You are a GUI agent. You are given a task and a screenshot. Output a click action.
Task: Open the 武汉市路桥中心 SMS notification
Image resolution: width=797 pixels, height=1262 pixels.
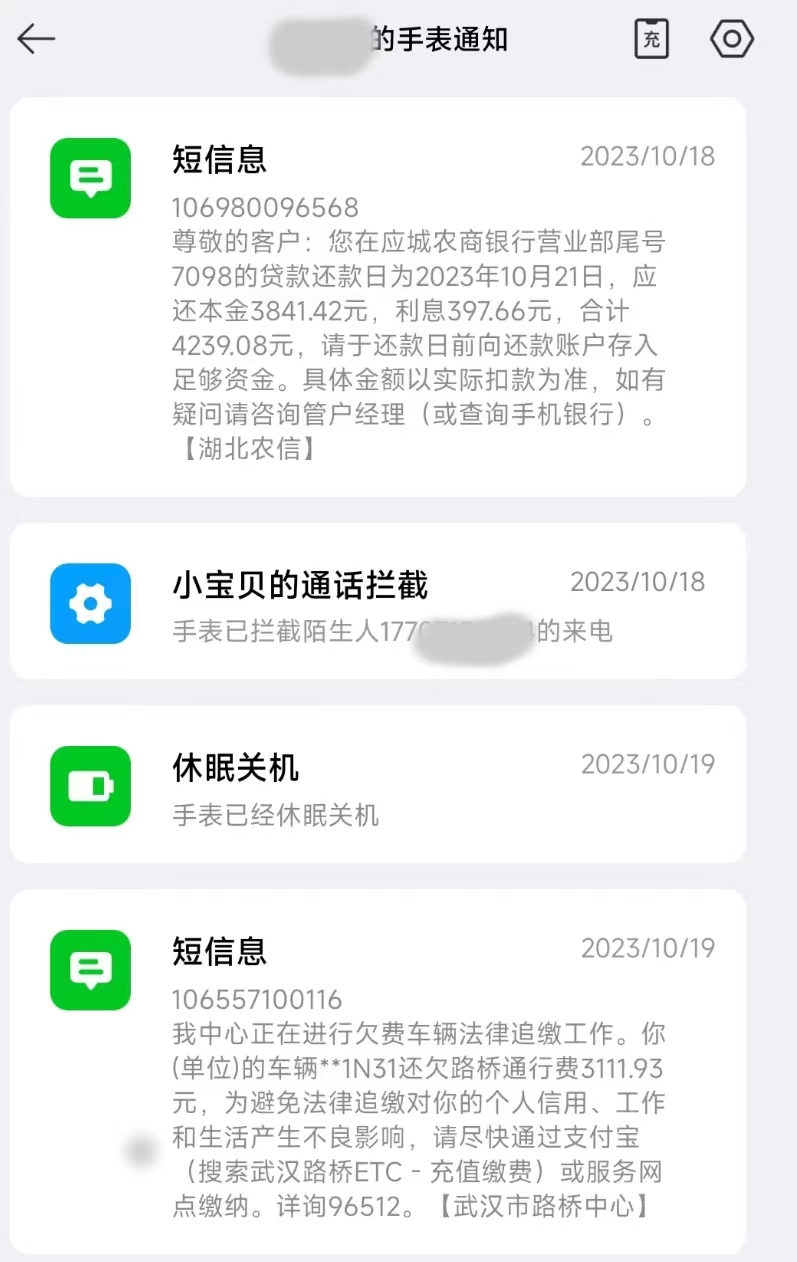tap(378, 1070)
